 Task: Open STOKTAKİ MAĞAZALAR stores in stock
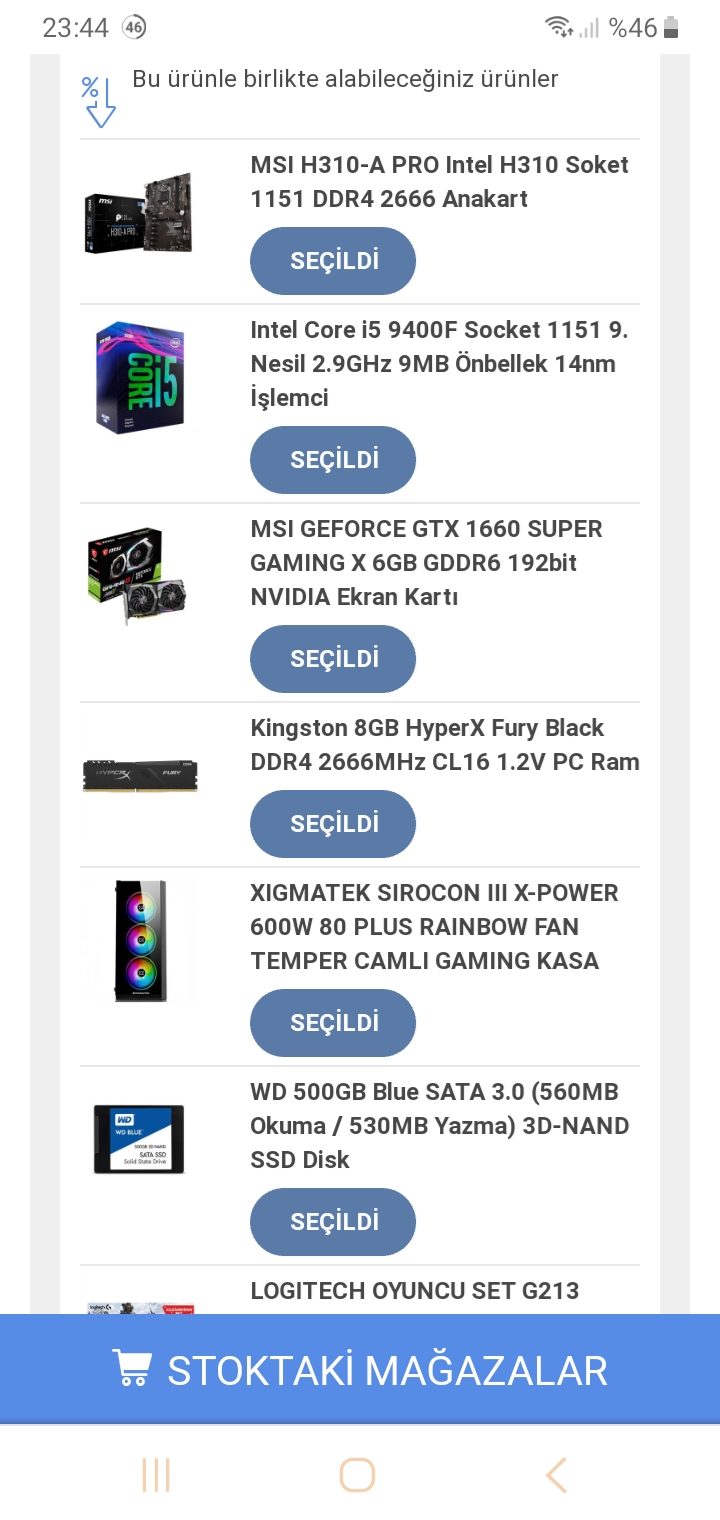[x=360, y=1370]
